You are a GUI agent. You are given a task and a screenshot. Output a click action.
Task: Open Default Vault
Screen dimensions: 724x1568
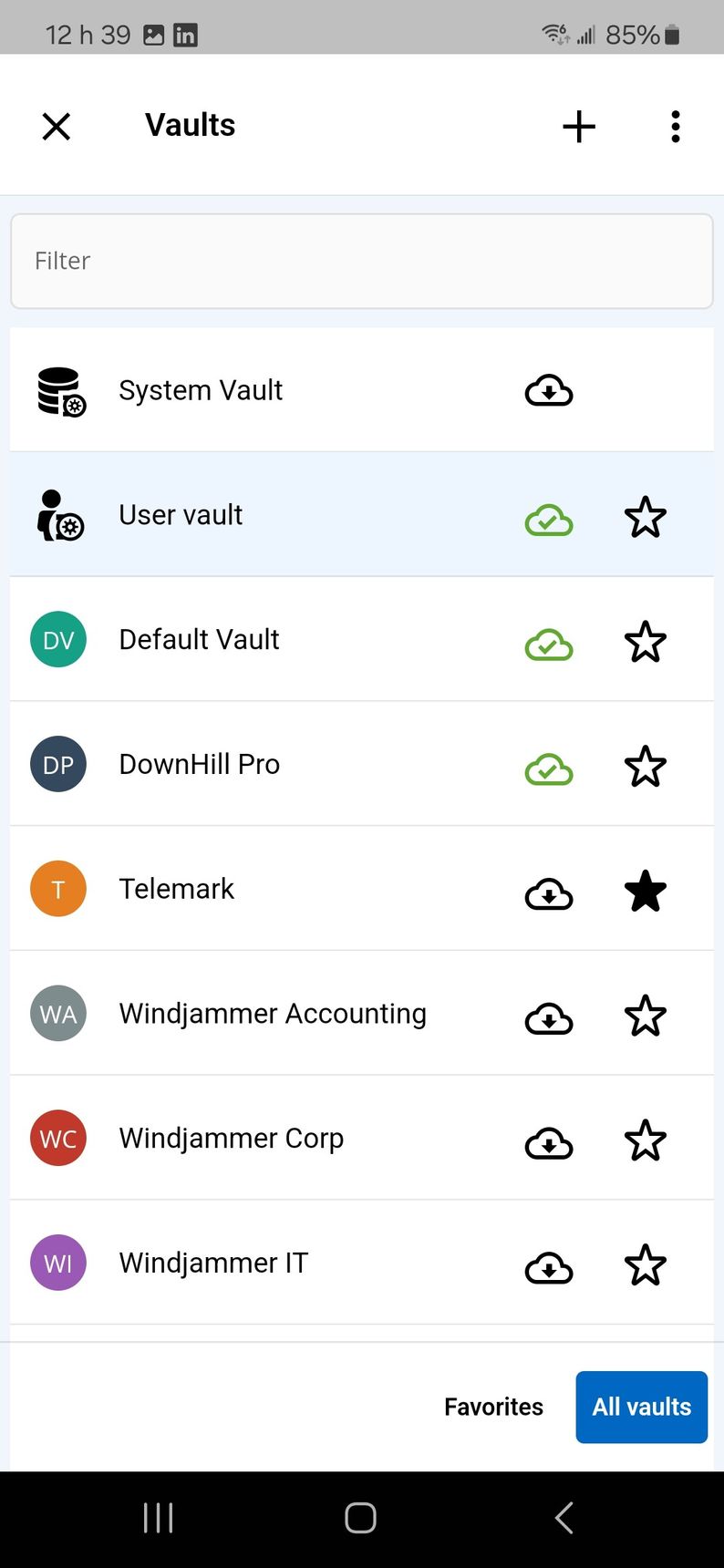click(x=199, y=640)
